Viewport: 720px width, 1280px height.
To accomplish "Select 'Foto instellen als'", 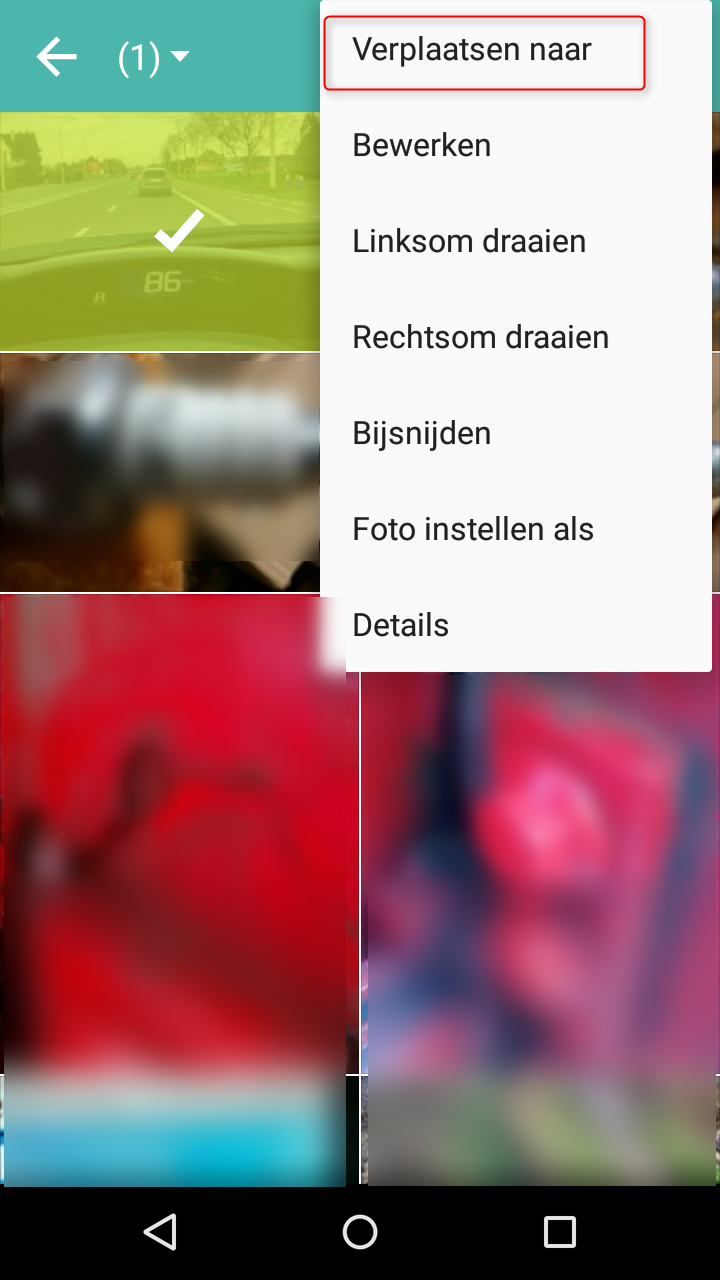I will 515,529.
